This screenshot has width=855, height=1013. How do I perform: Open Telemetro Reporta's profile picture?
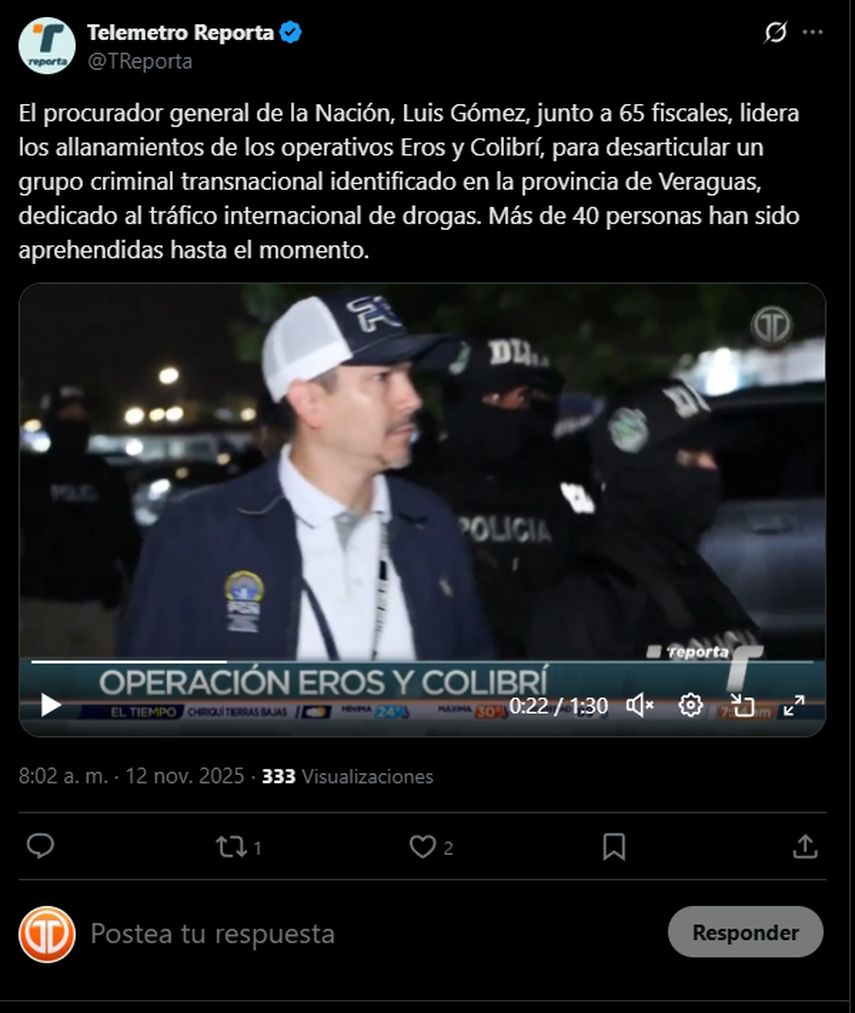(x=47, y=46)
